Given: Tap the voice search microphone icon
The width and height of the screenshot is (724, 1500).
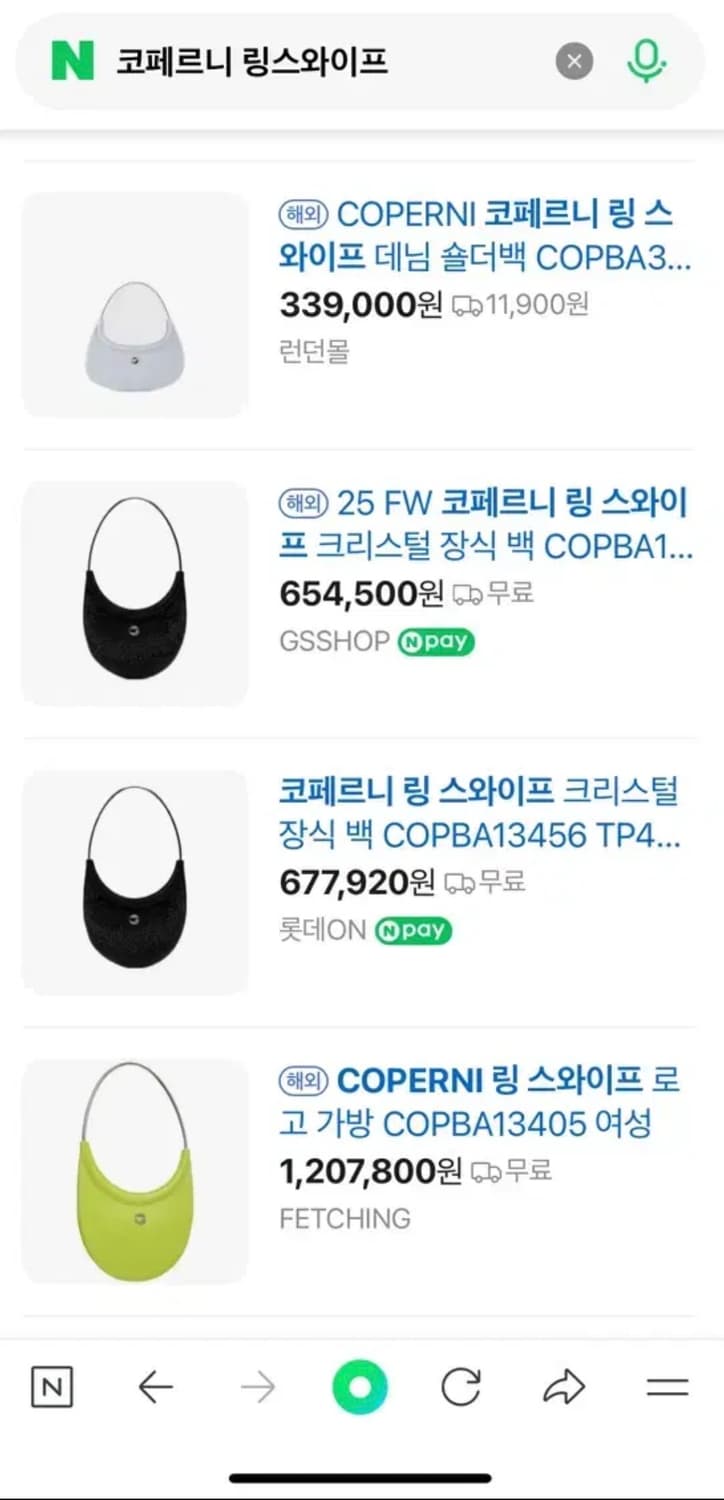Looking at the screenshot, I should tap(646, 59).
